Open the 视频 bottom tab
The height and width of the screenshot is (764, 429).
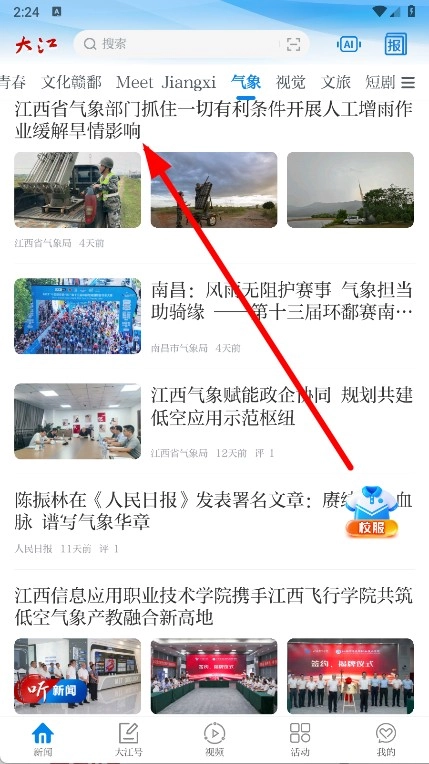[x=214, y=739]
